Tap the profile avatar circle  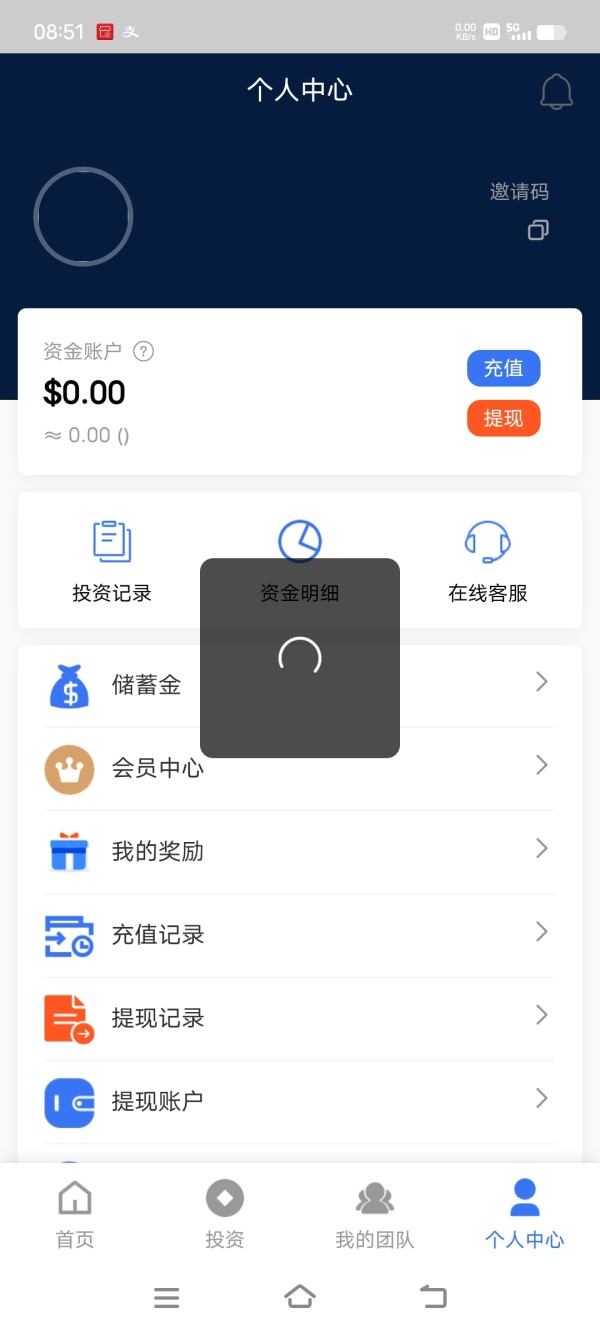[x=83, y=216]
